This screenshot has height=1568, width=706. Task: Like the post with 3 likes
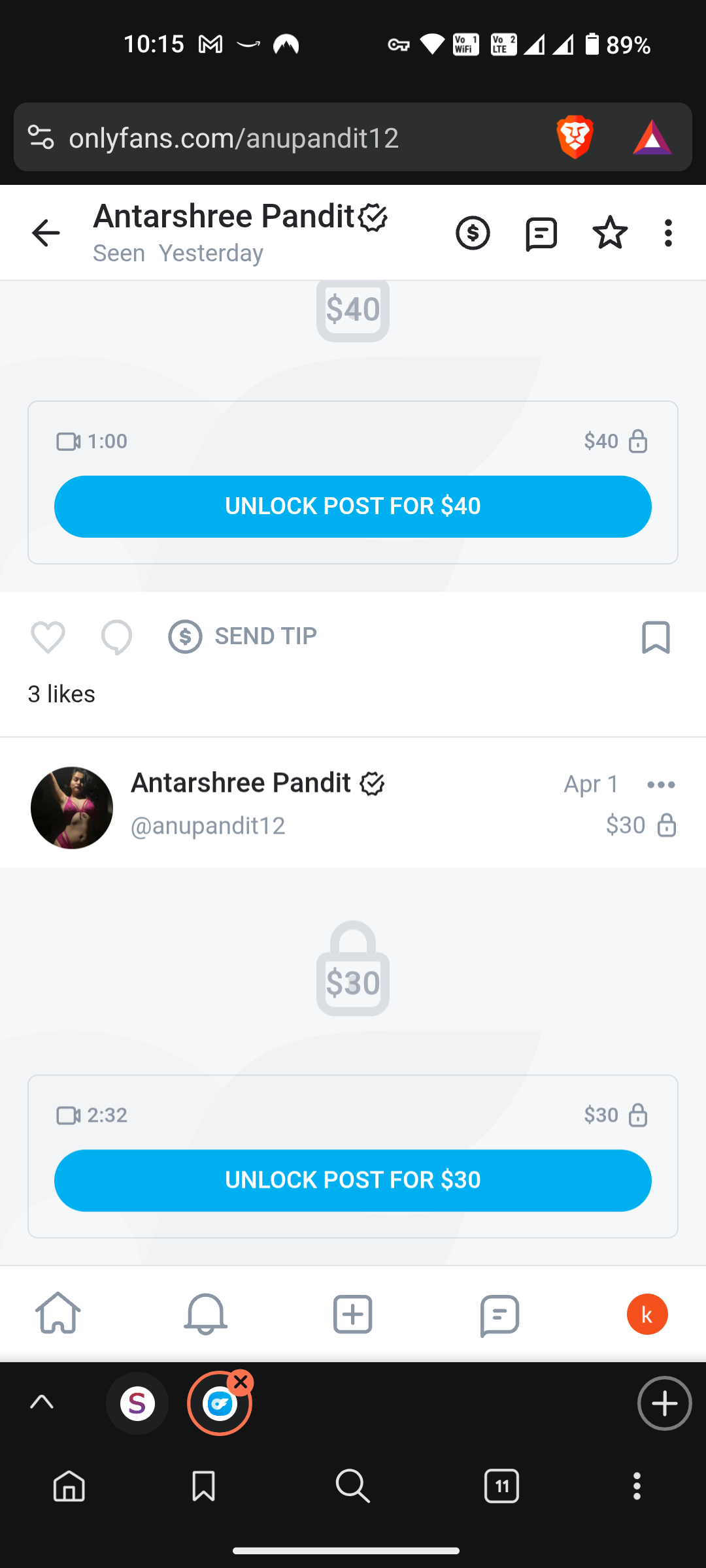[x=48, y=636]
